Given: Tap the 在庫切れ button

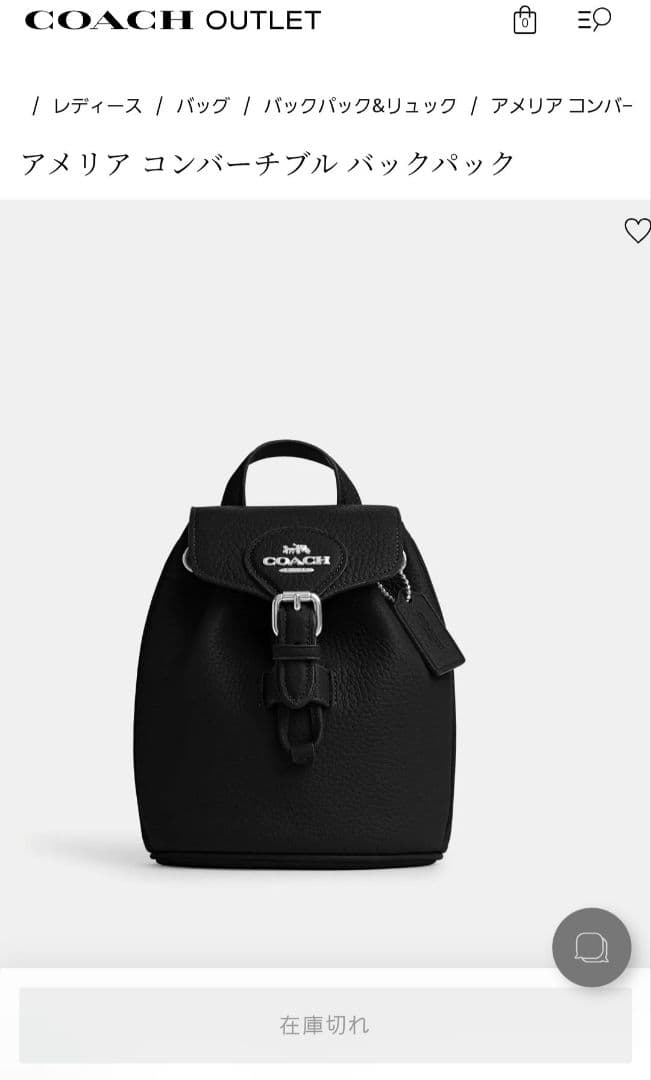Looking at the screenshot, I should click(x=325, y=1025).
